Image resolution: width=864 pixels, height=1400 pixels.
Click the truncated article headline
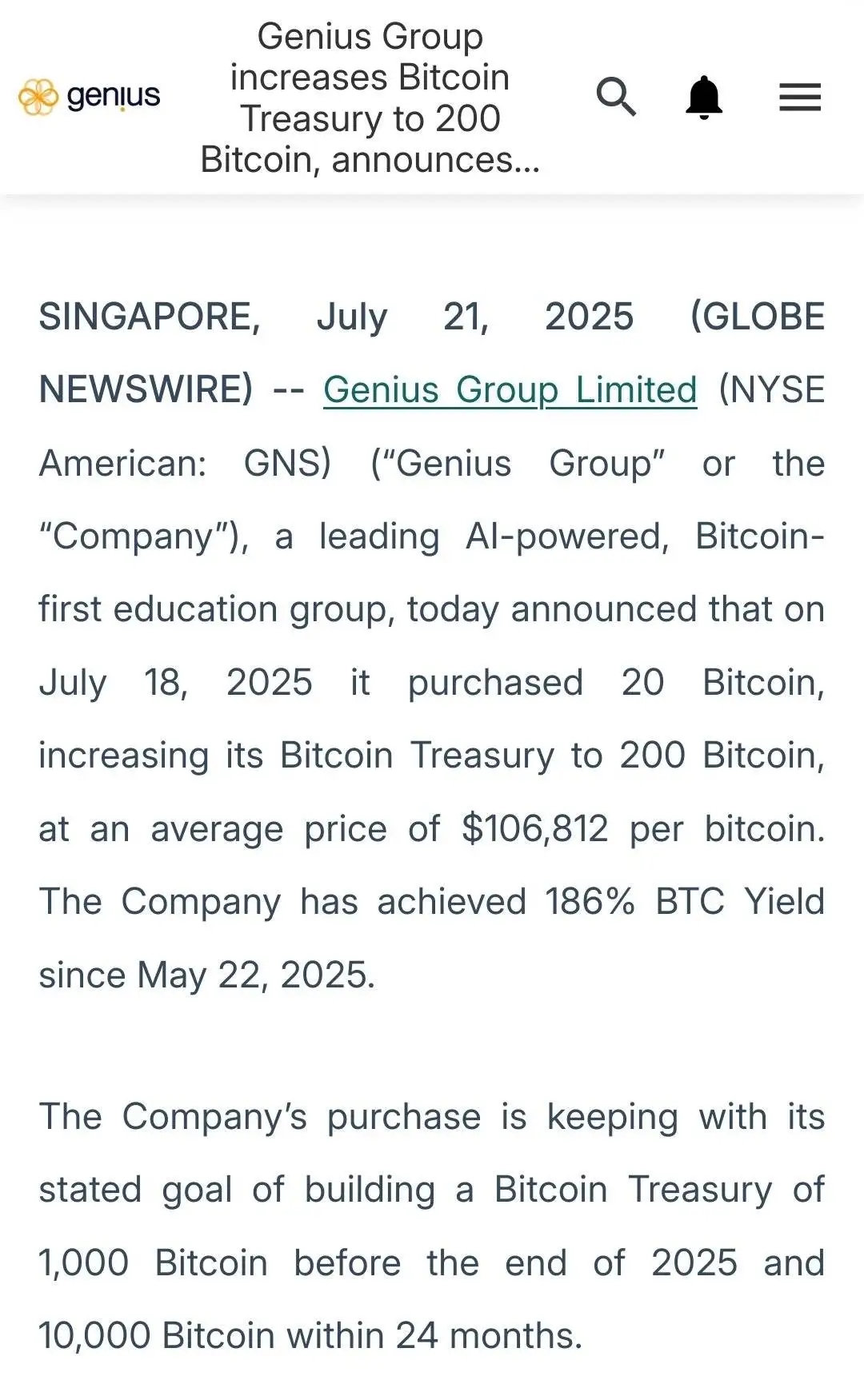370,98
